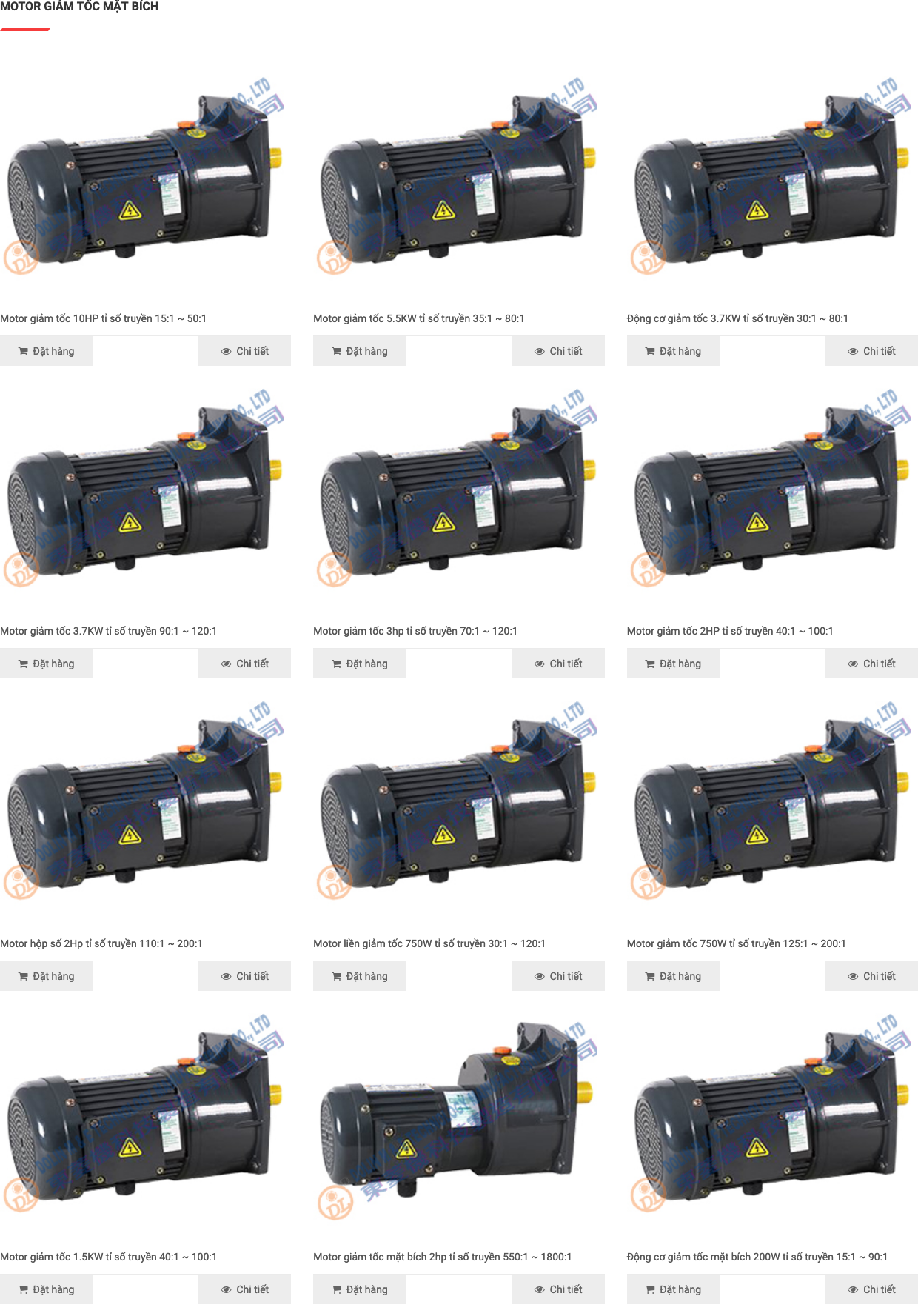This screenshot has height=1316, width=918.
Task: Open Chi tiết for Motor giảm tốc 10HP
Action: point(244,351)
